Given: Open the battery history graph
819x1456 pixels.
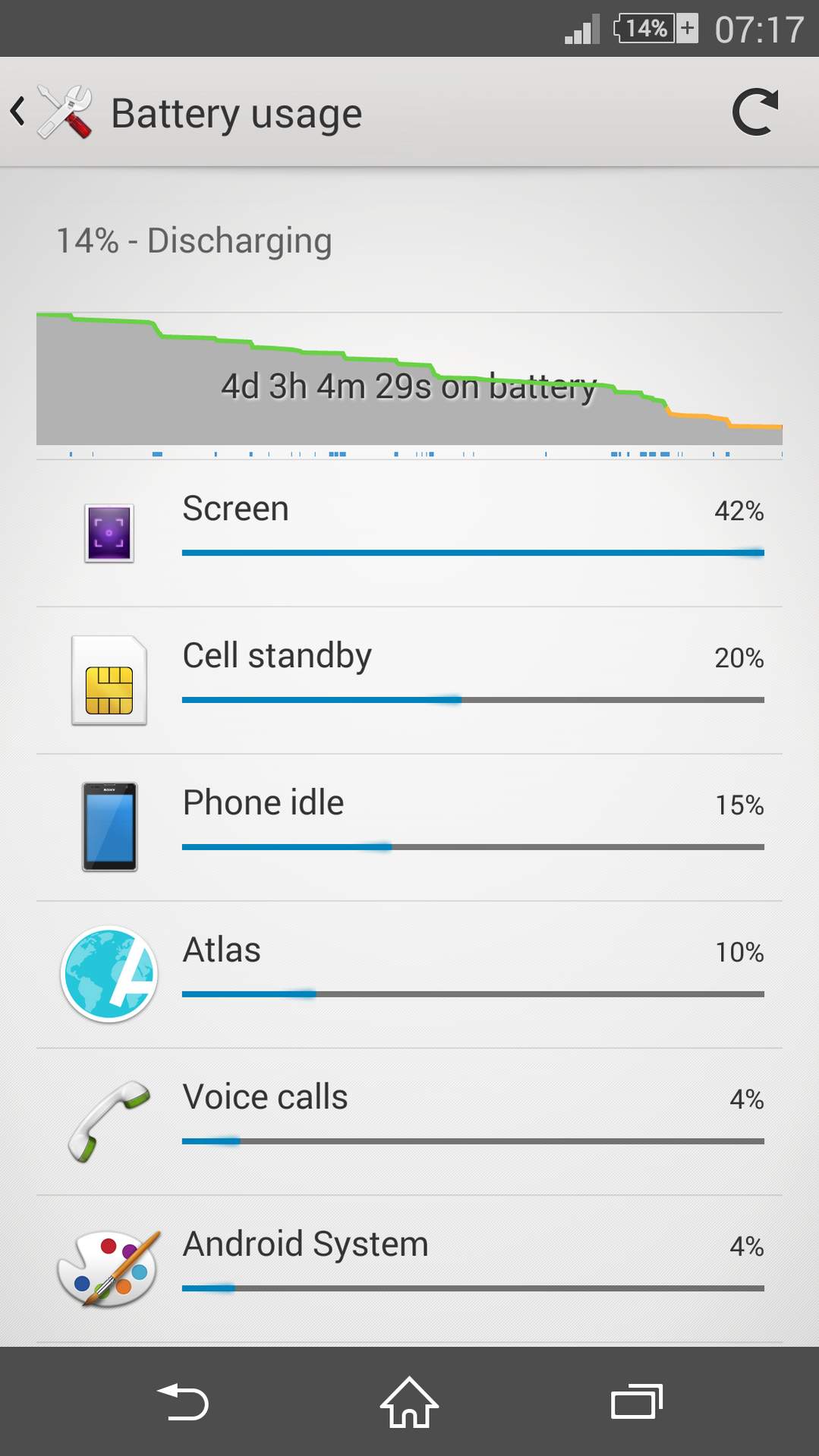Looking at the screenshot, I should pyautogui.click(x=409, y=380).
